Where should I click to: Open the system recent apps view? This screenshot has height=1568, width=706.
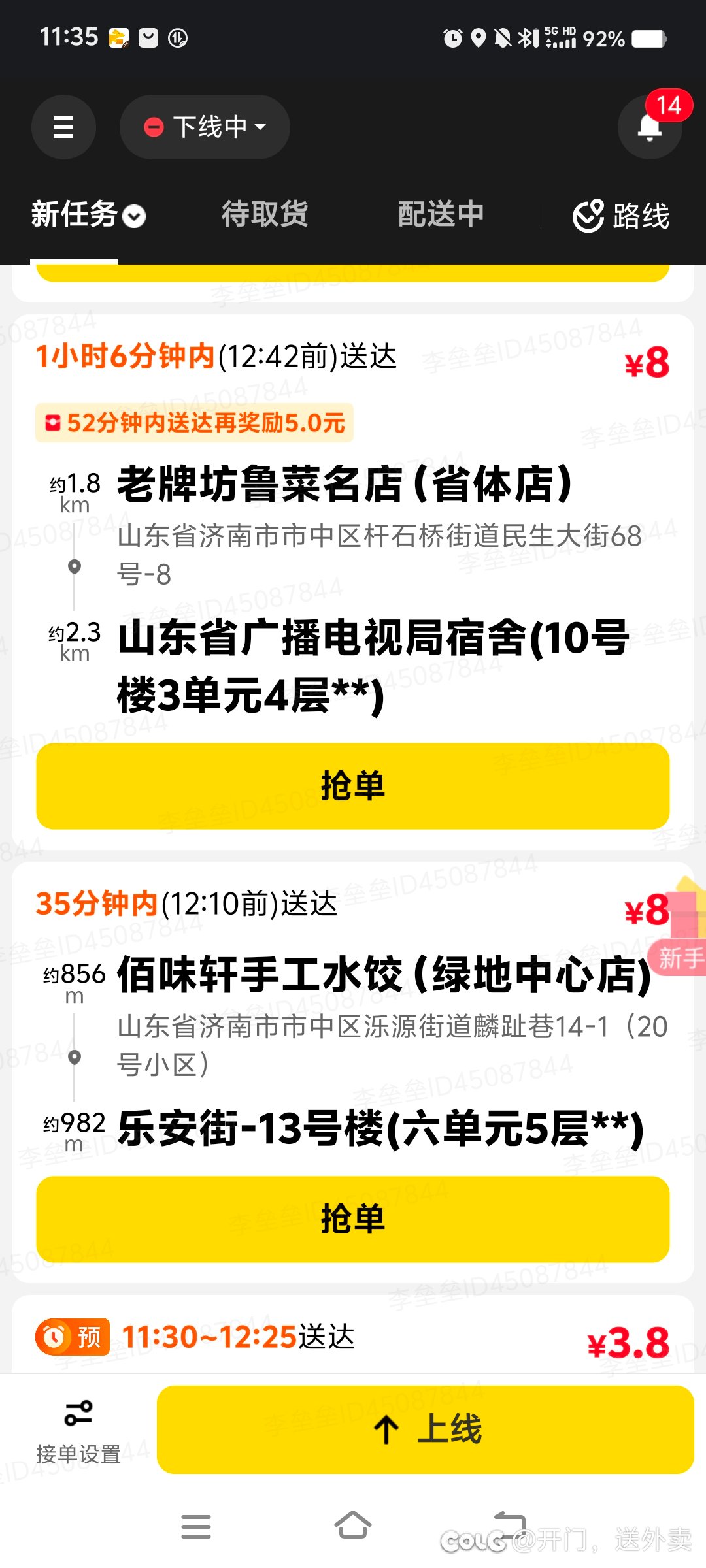click(196, 1526)
